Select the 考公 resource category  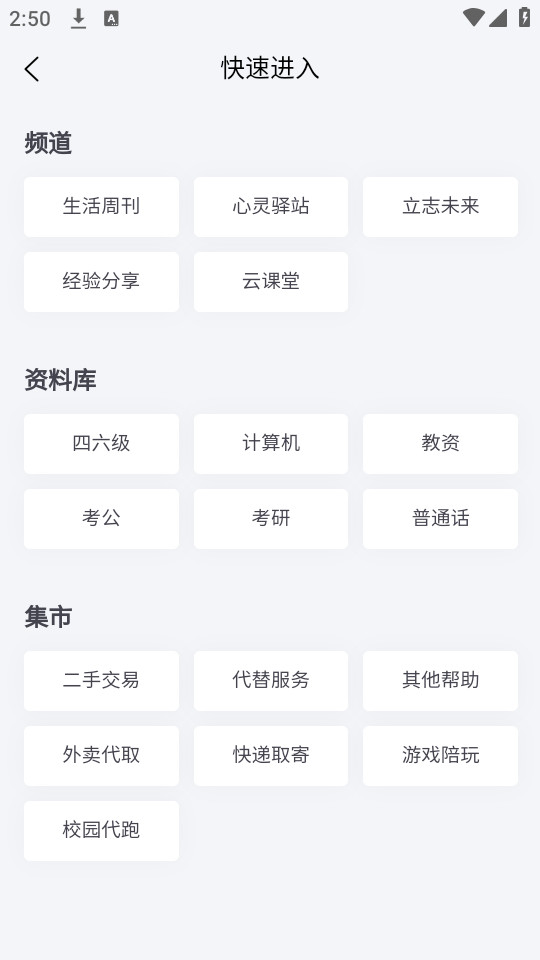tap(102, 519)
